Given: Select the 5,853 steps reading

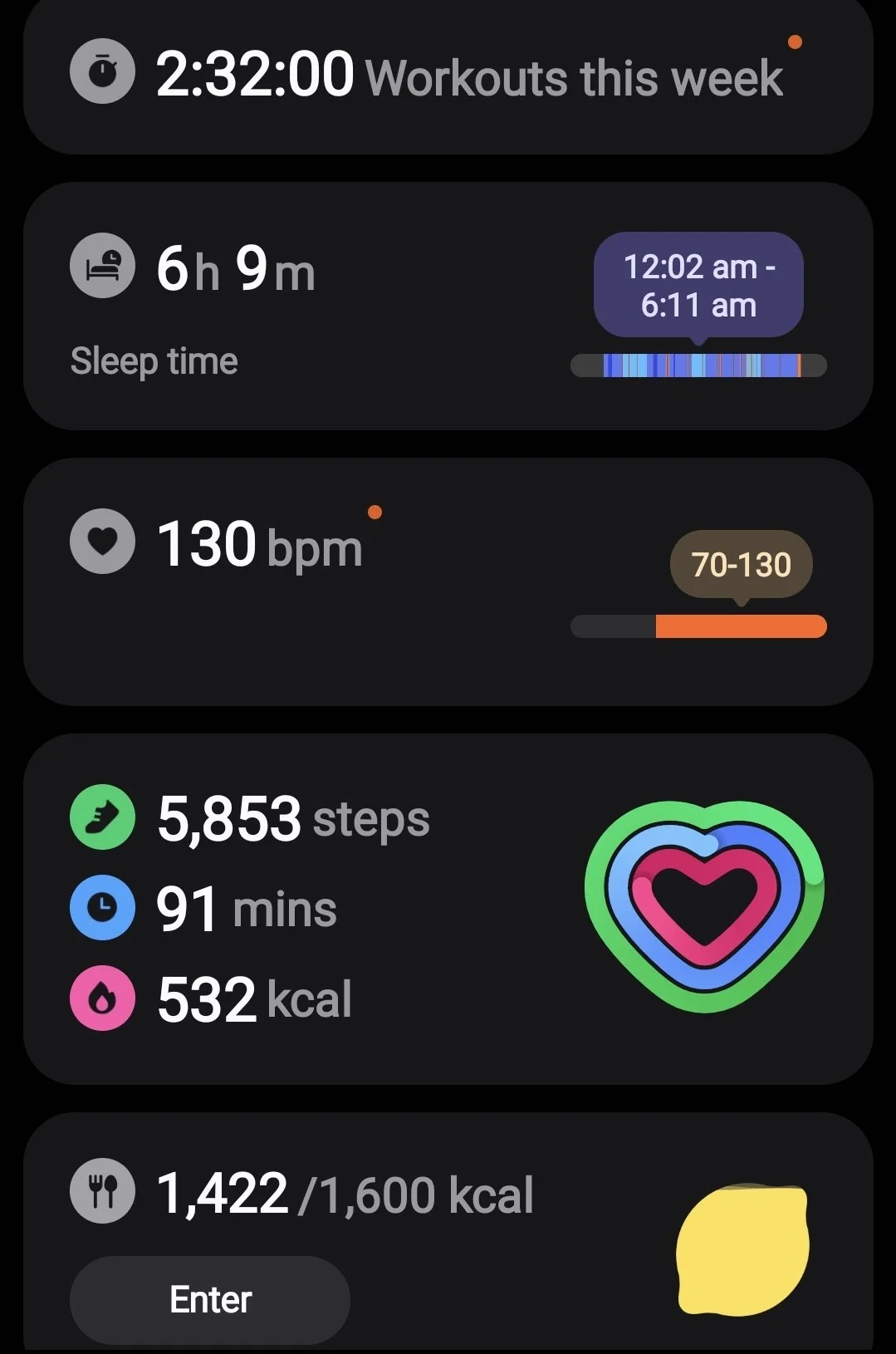Looking at the screenshot, I should click(x=292, y=817).
